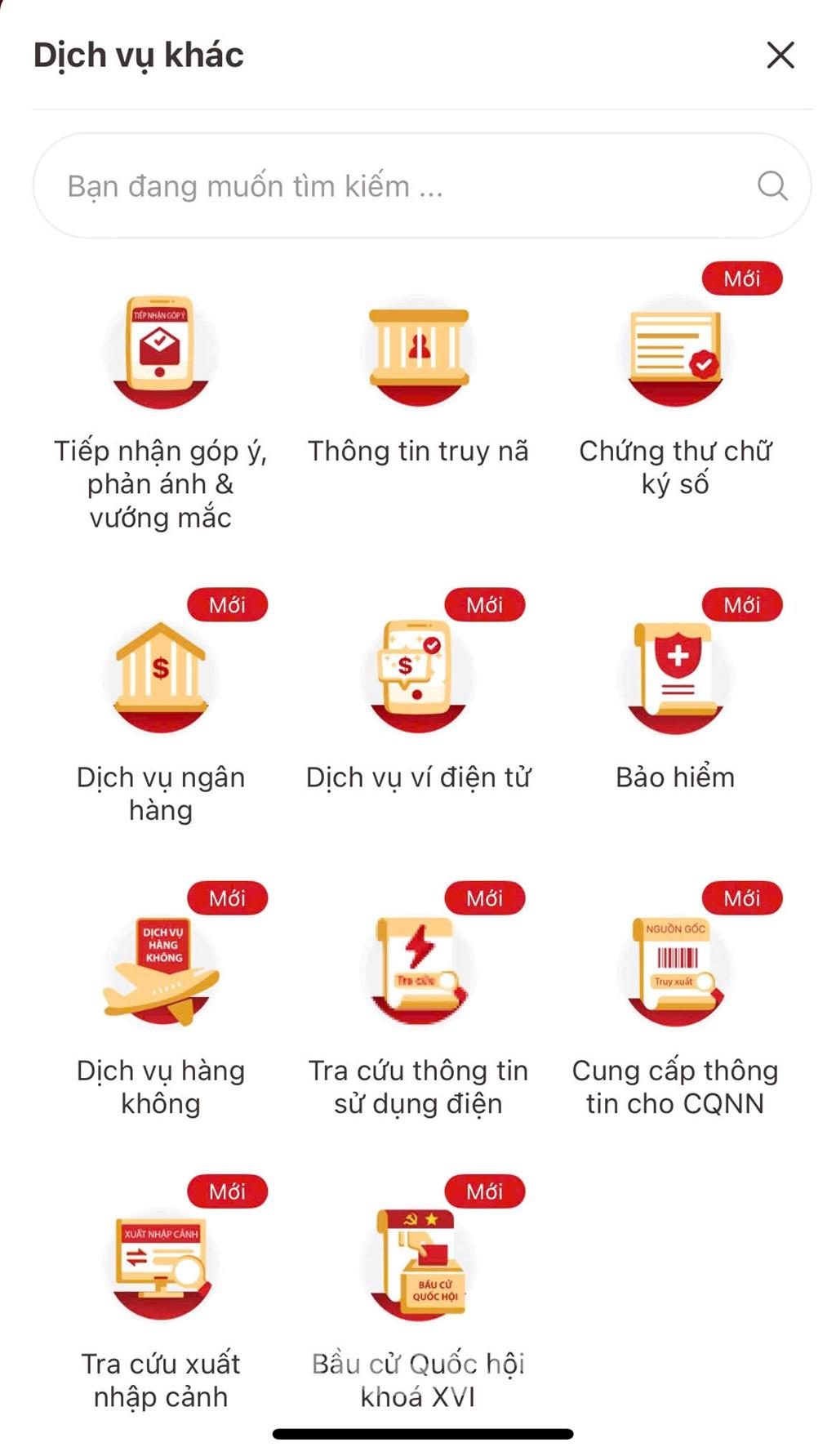Tap the magnifier search icon
Viewport: 836px width, 1456px height.
772,186
